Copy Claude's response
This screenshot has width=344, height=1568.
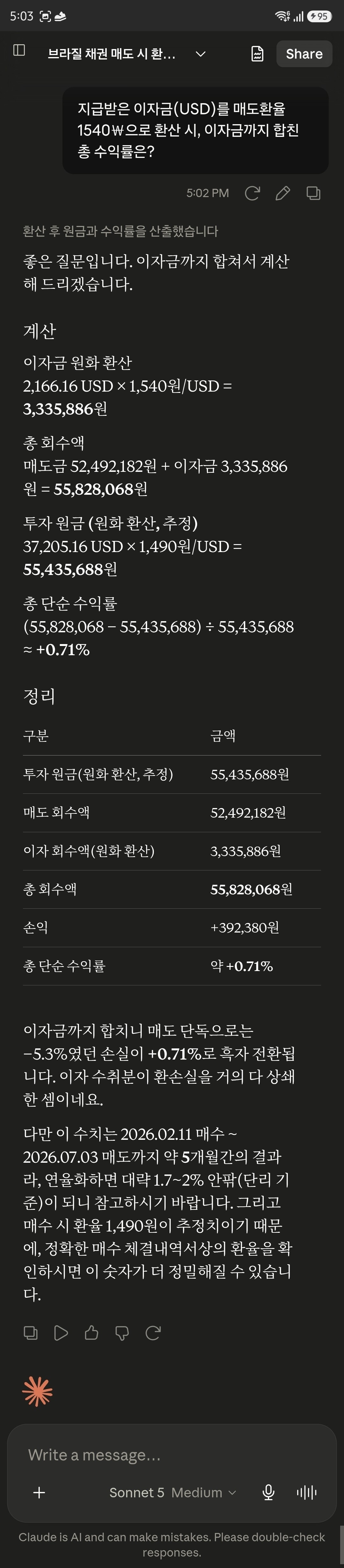pyautogui.click(x=31, y=1332)
